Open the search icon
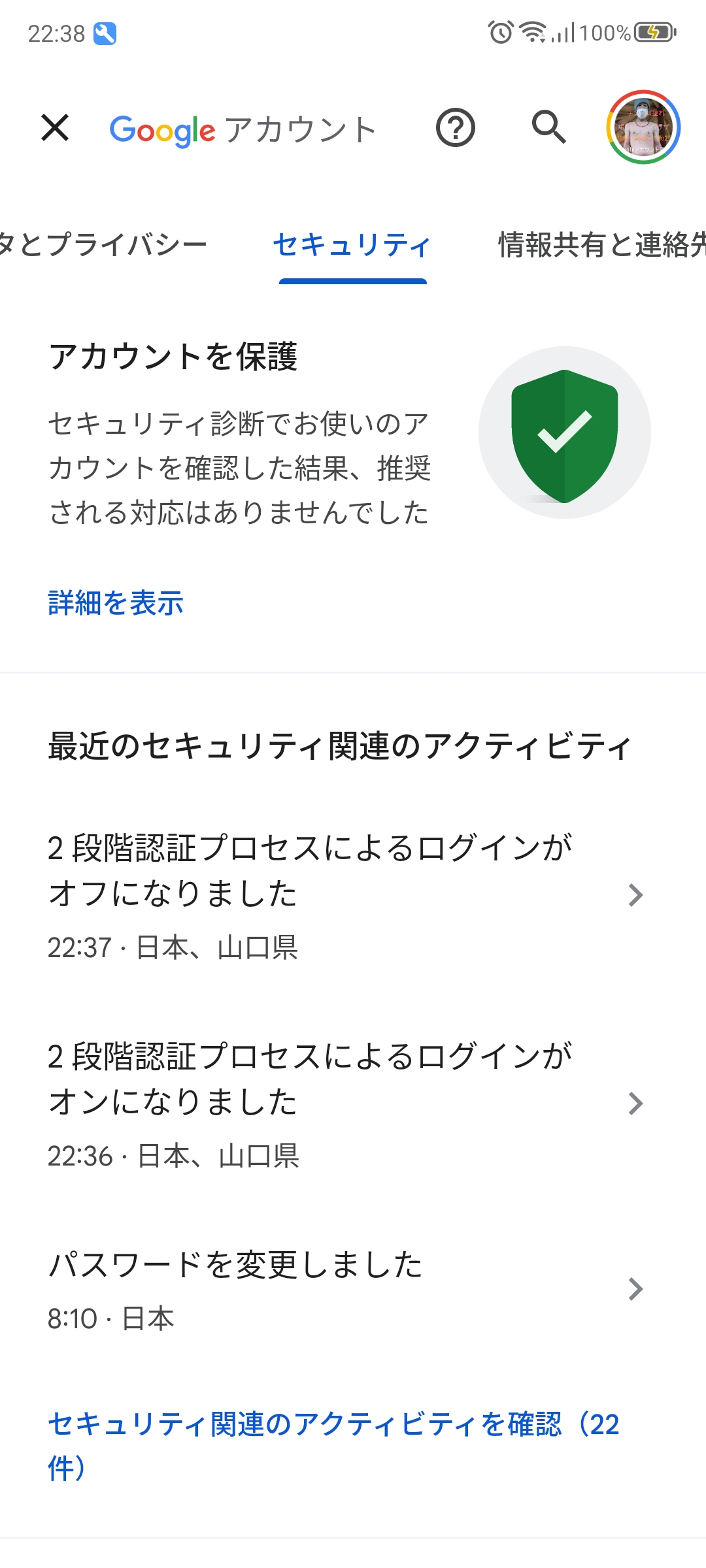The image size is (706, 1568). [x=549, y=128]
